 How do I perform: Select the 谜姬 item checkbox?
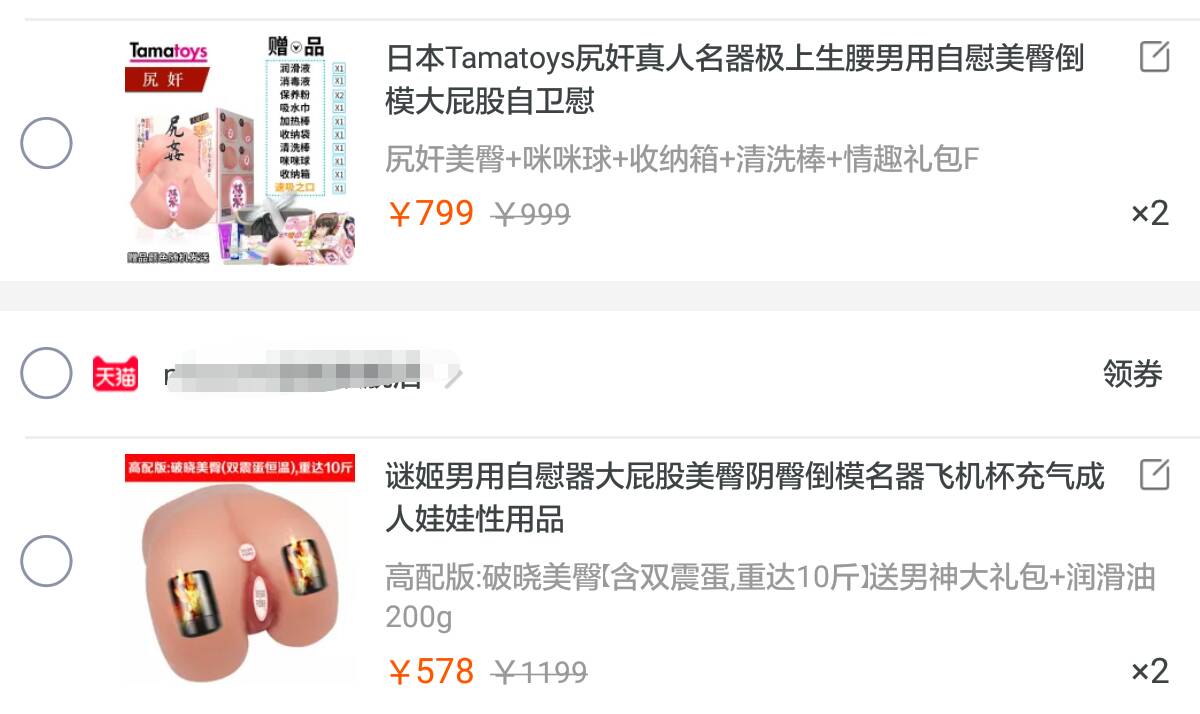(46, 561)
